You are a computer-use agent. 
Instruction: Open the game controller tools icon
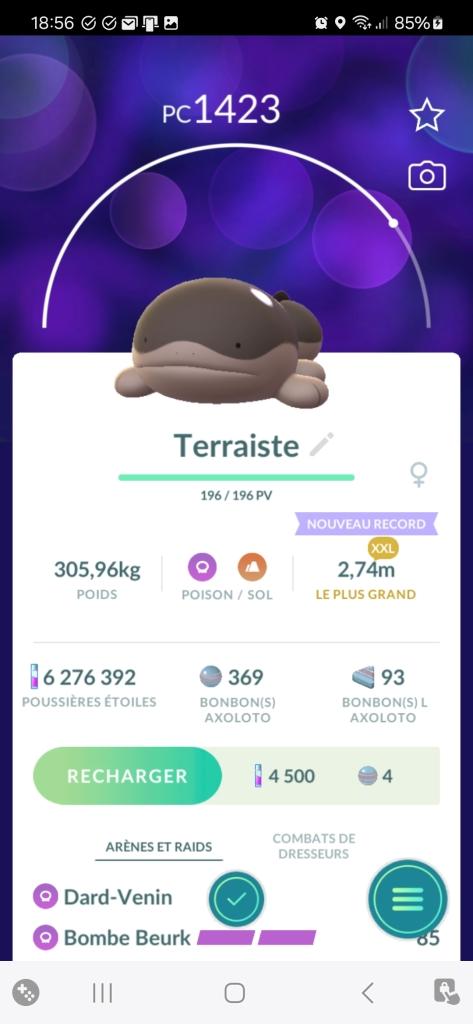coord(26,993)
